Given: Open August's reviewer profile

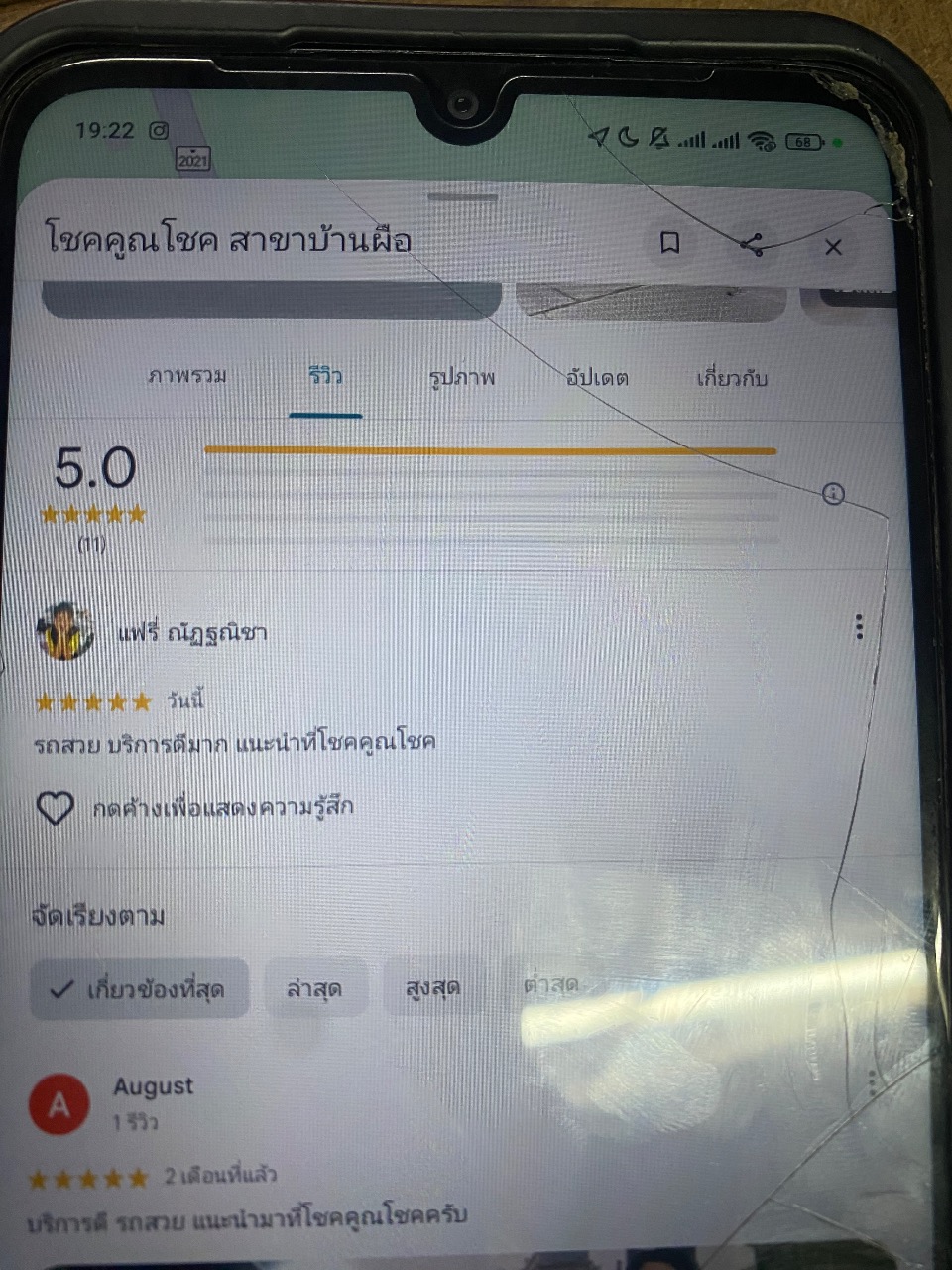Looking at the screenshot, I should 59,1104.
